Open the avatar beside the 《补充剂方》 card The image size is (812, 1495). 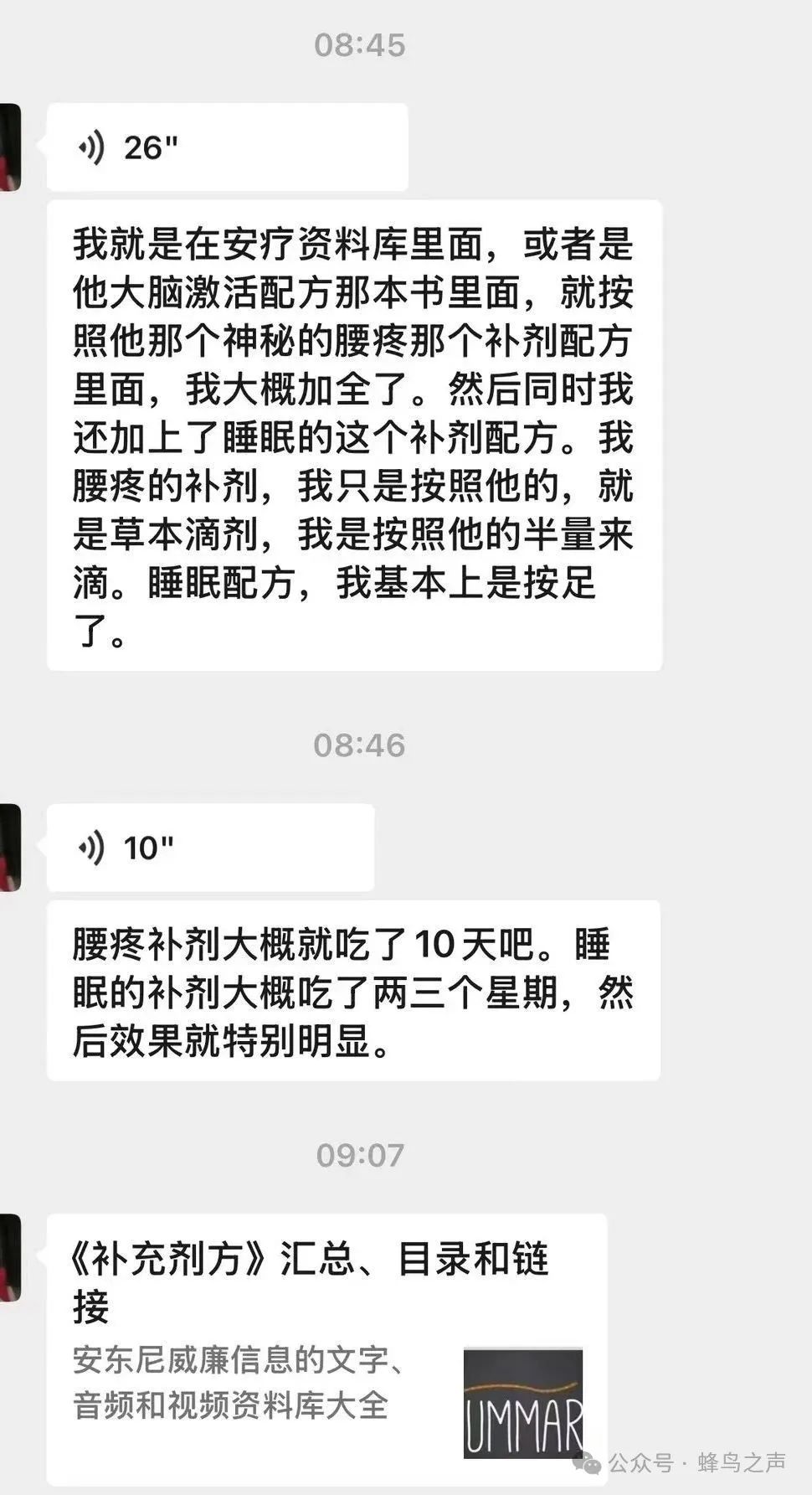pyautogui.click(x=10, y=1258)
